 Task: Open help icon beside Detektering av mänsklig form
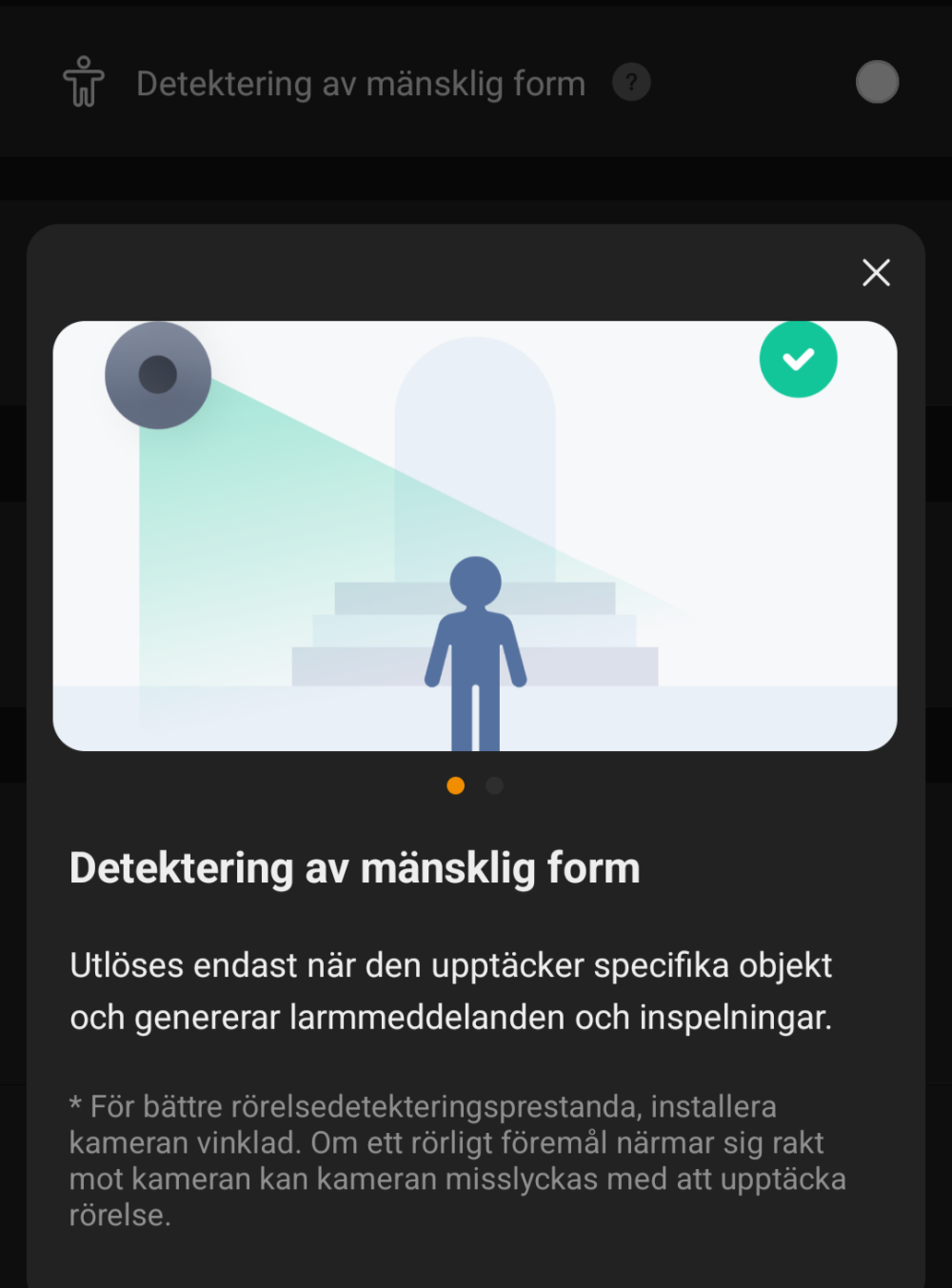point(631,83)
